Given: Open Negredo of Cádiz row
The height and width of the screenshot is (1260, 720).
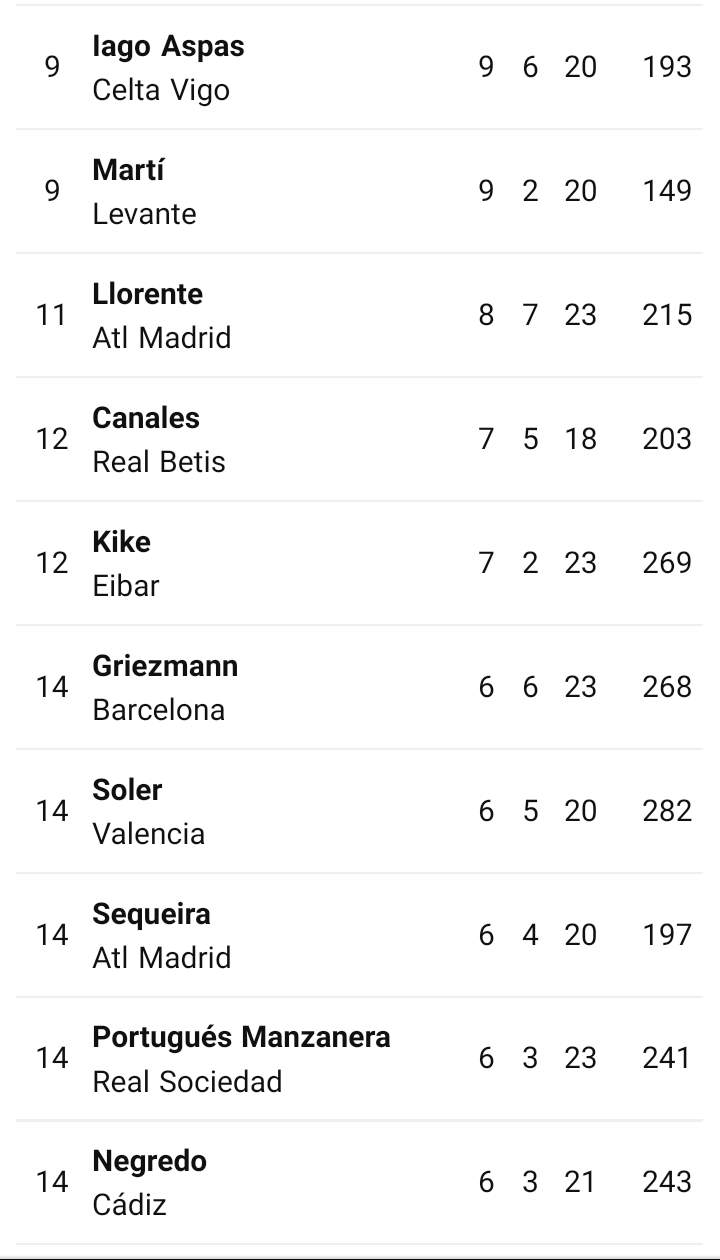Looking at the screenshot, I should (360, 1183).
